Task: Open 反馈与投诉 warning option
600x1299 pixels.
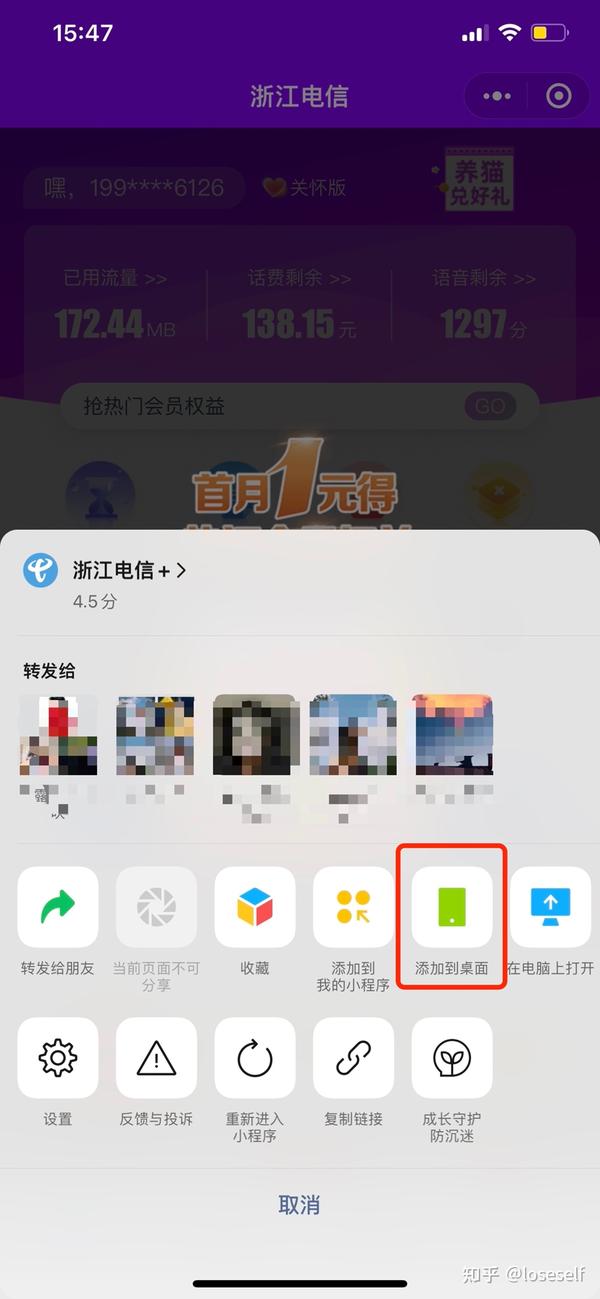Action: pyautogui.click(x=156, y=1058)
